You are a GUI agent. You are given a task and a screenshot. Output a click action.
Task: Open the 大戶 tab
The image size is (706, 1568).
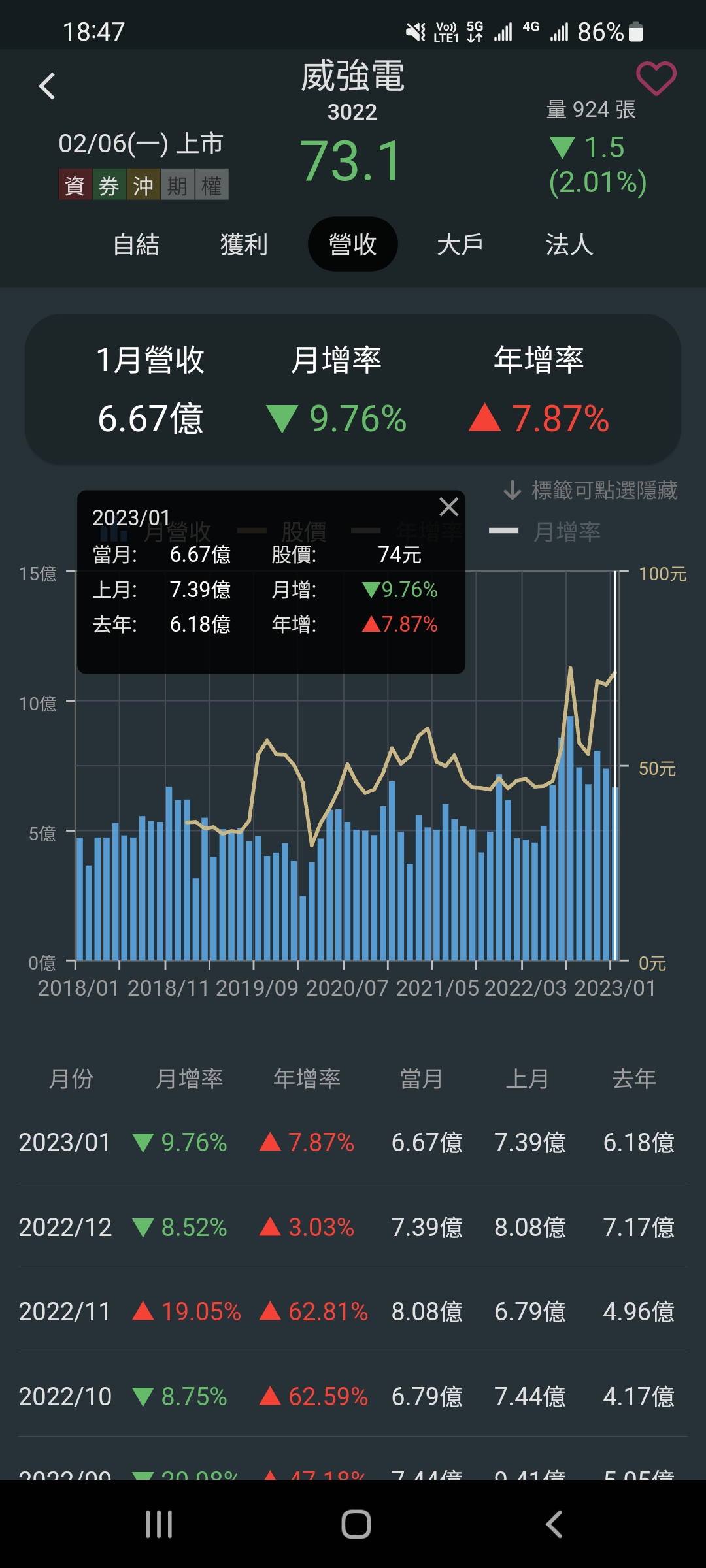click(x=460, y=245)
